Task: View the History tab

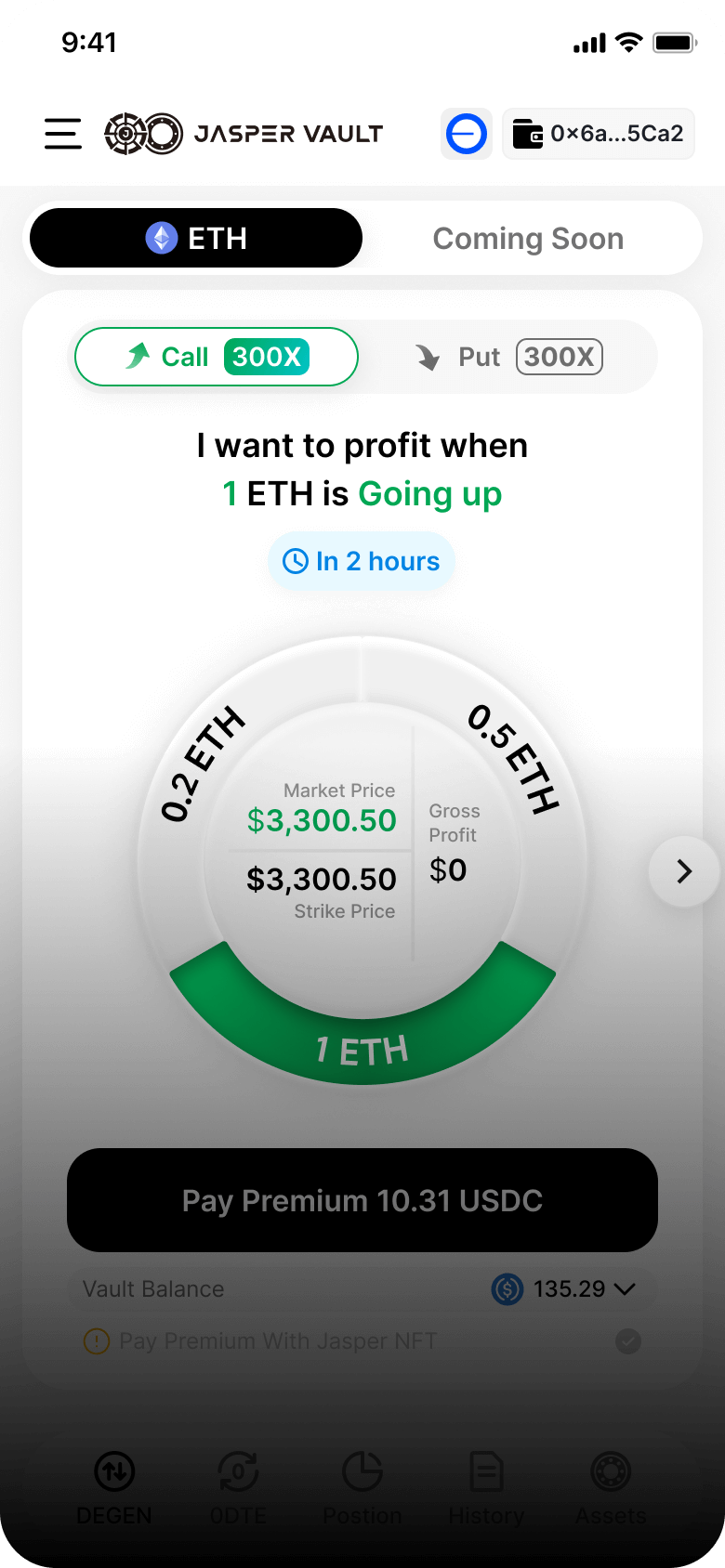Action: [x=486, y=1488]
